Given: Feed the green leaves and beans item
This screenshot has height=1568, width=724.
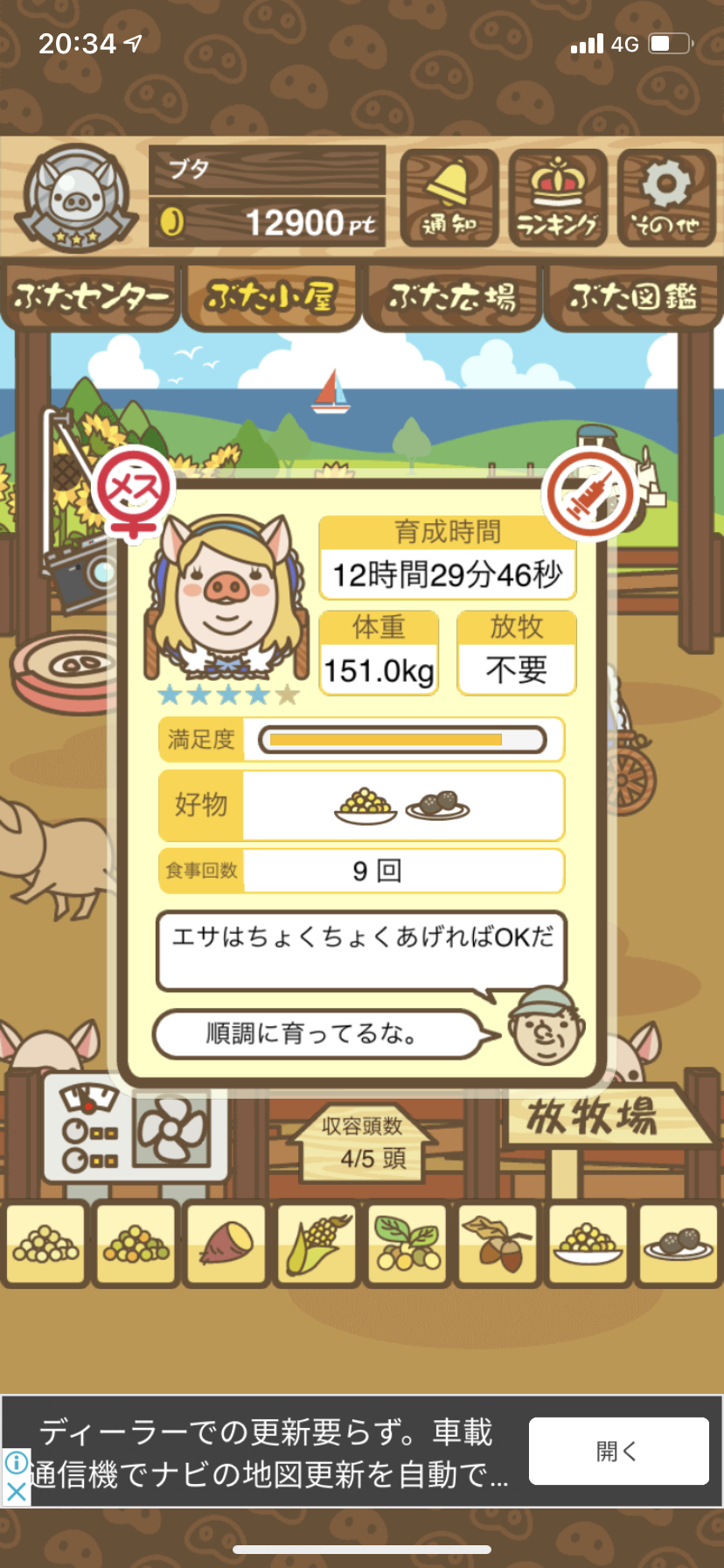Looking at the screenshot, I should (407, 1244).
